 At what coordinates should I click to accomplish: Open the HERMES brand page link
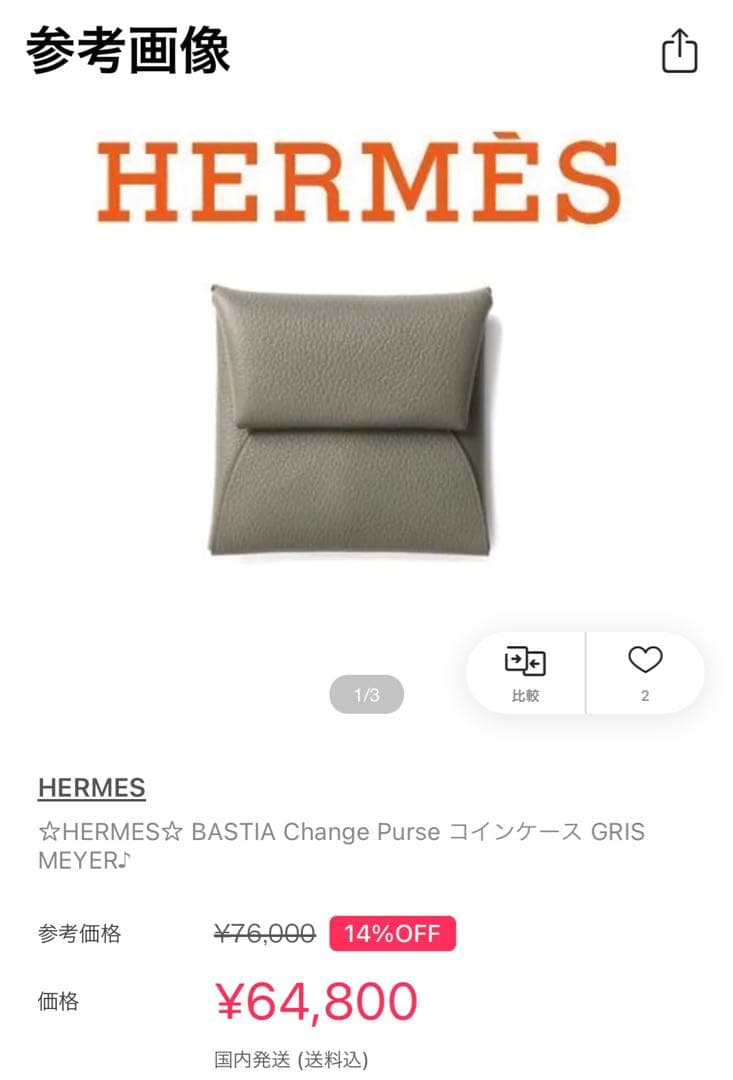tap(91, 789)
